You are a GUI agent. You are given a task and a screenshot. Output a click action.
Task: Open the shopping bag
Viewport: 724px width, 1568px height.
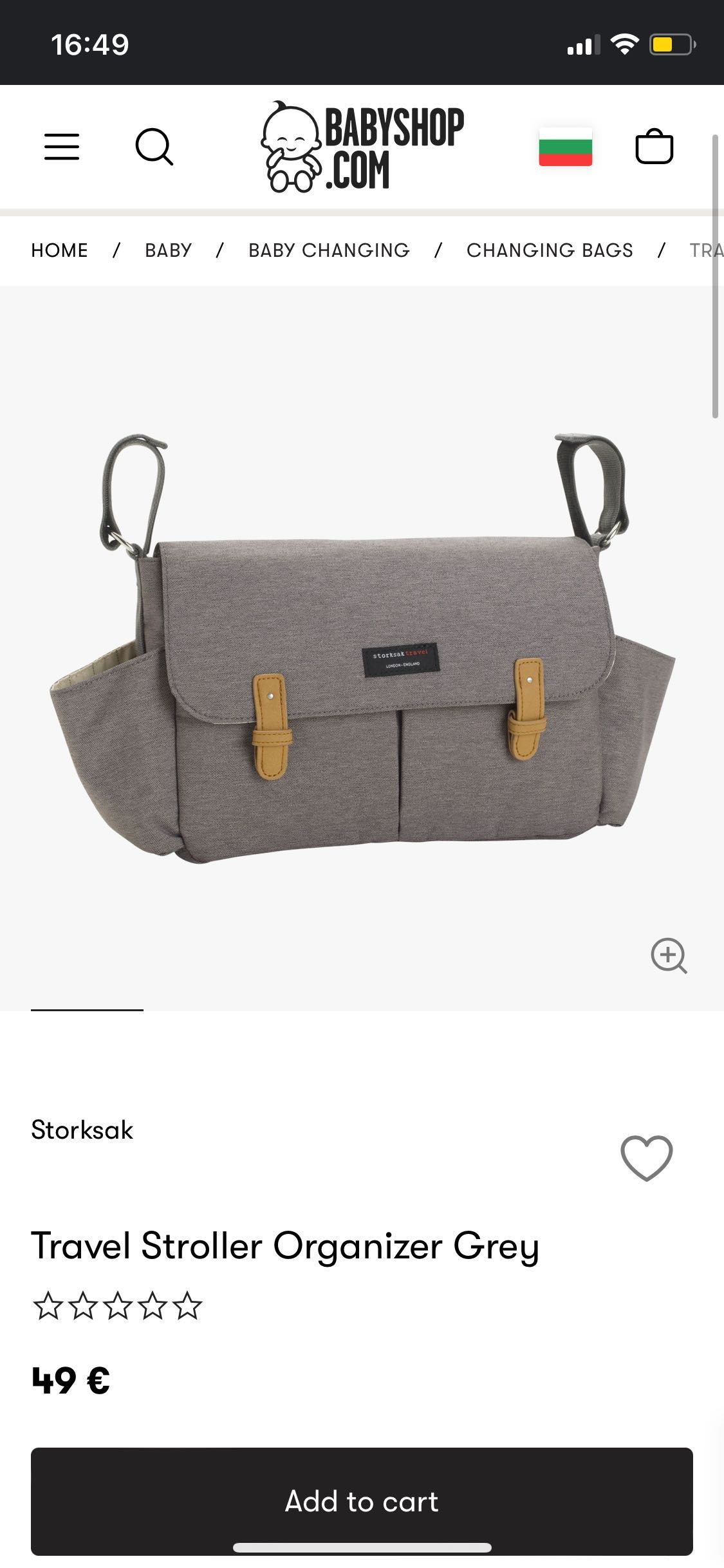click(x=654, y=147)
